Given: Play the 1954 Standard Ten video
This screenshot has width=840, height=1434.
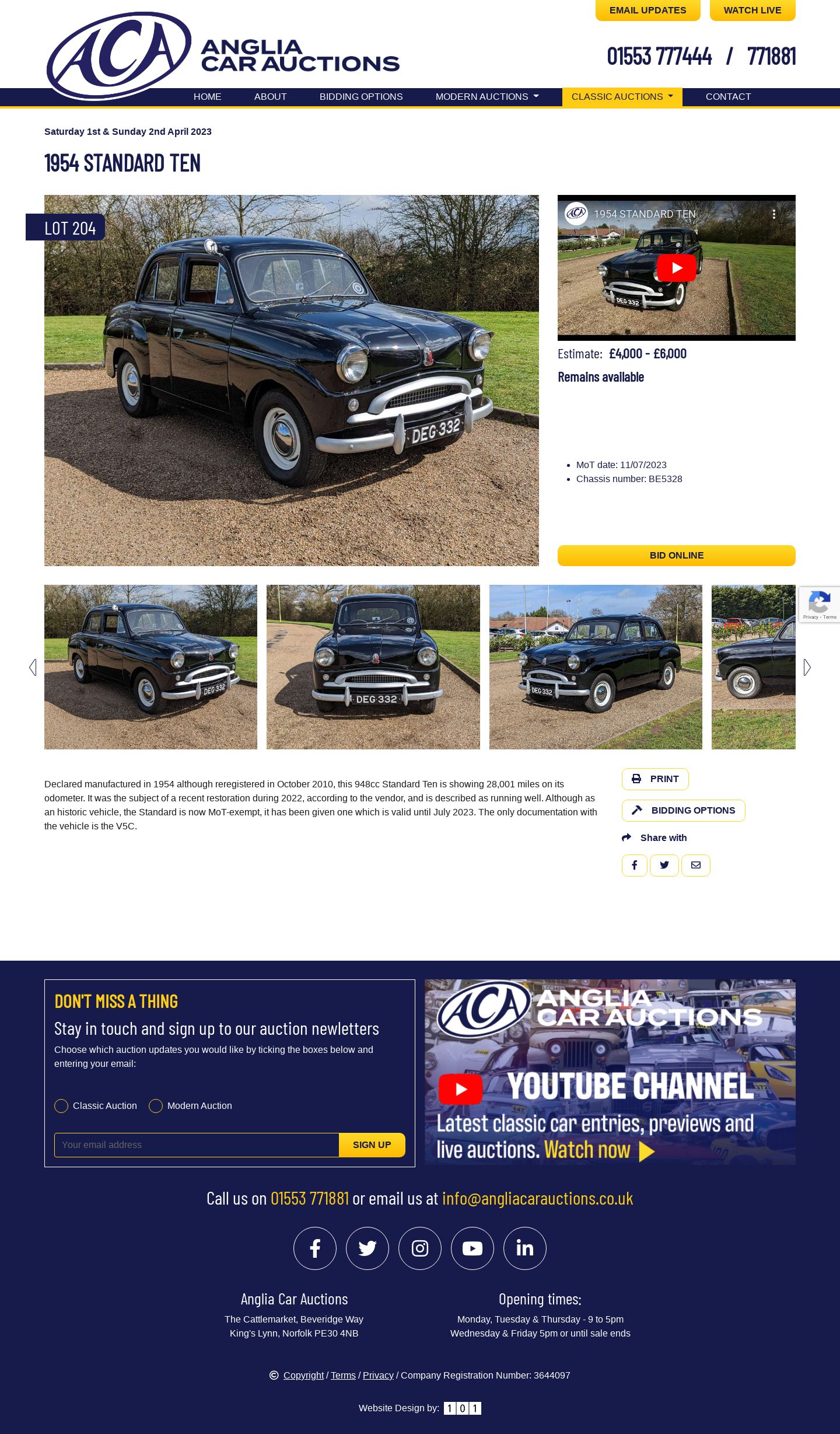Looking at the screenshot, I should (677, 268).
